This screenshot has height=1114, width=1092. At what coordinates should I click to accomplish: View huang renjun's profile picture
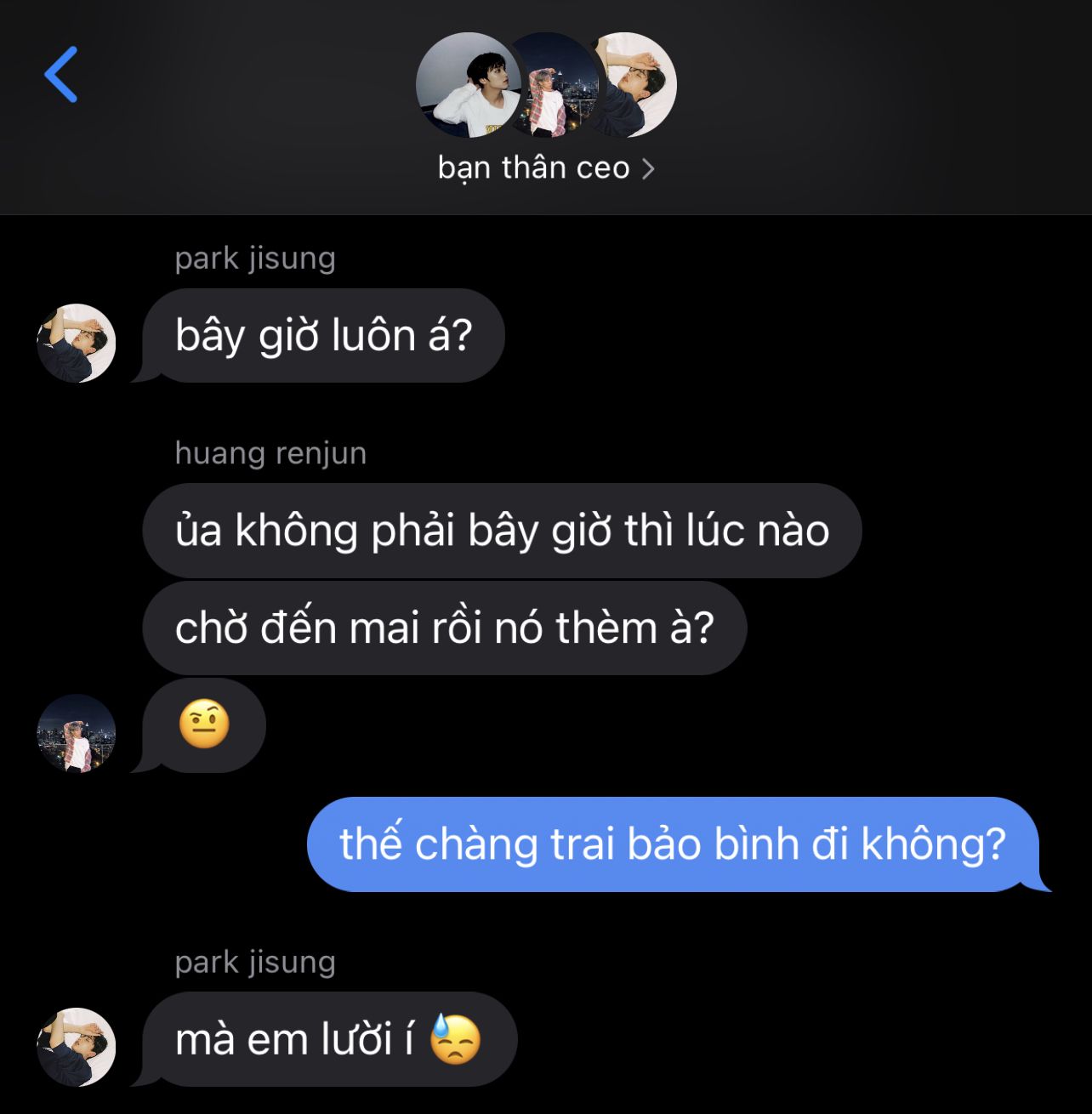point(77,733)
